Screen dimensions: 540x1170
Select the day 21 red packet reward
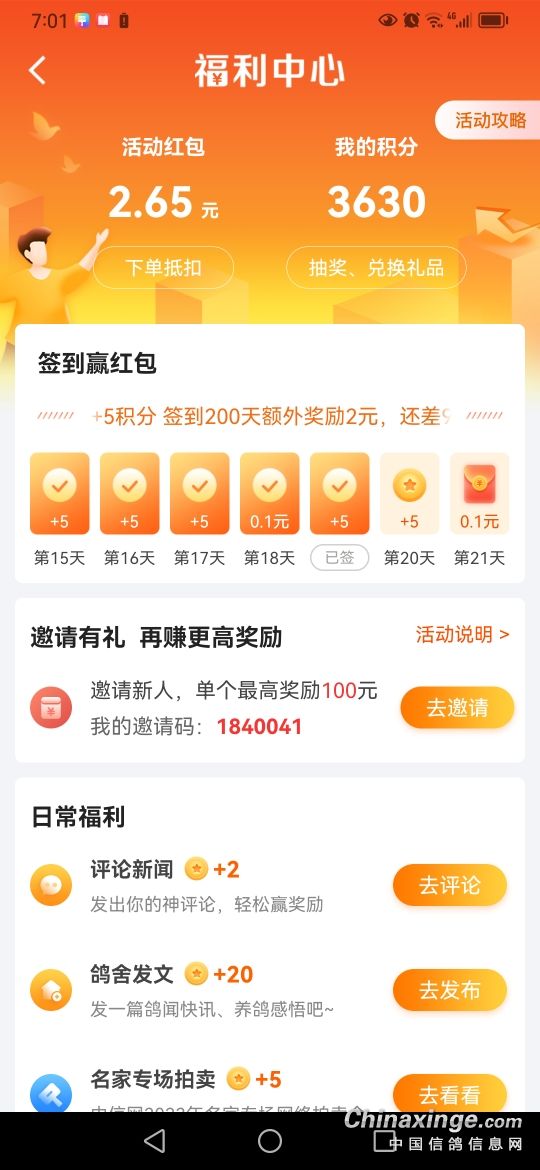pos(480,494)
